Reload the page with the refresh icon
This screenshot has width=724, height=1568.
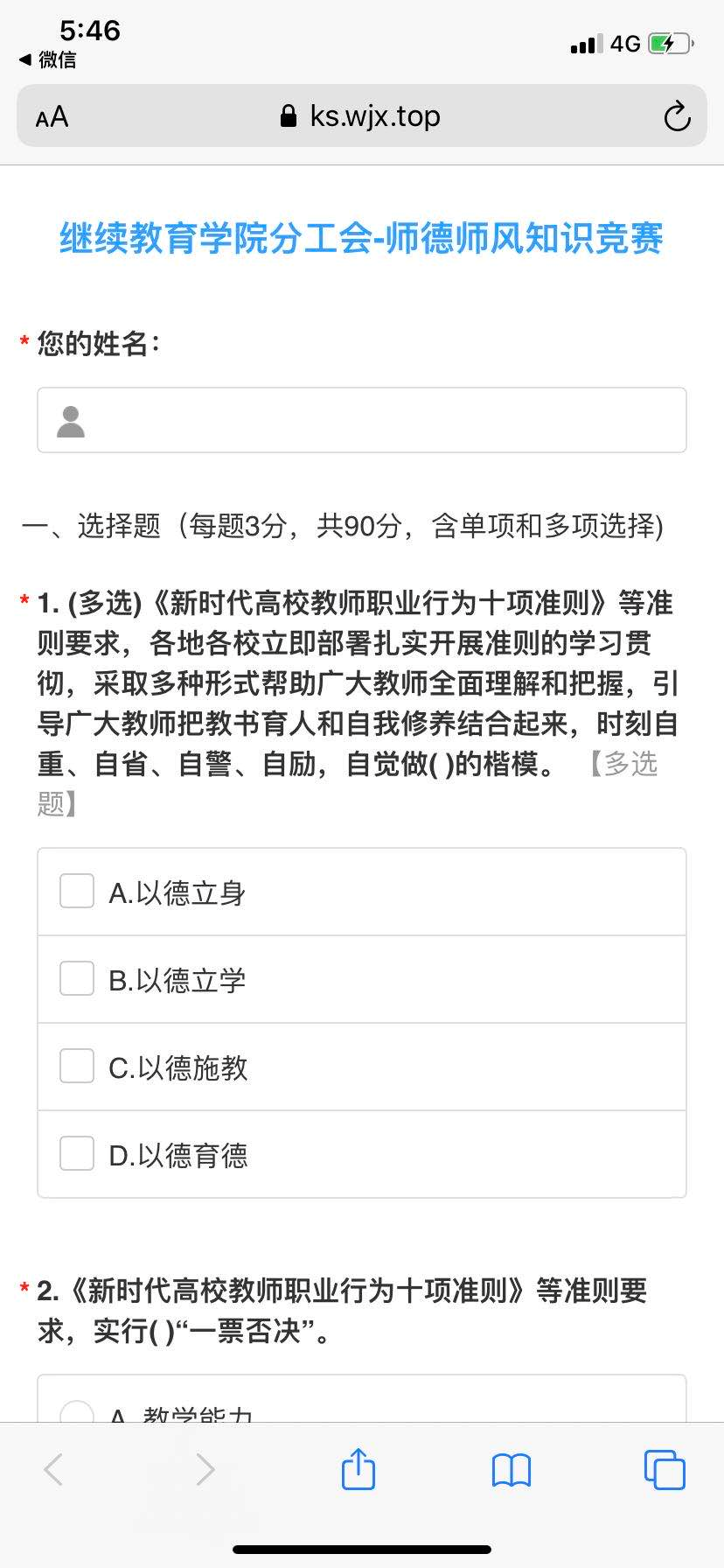(x=677, y=116)
